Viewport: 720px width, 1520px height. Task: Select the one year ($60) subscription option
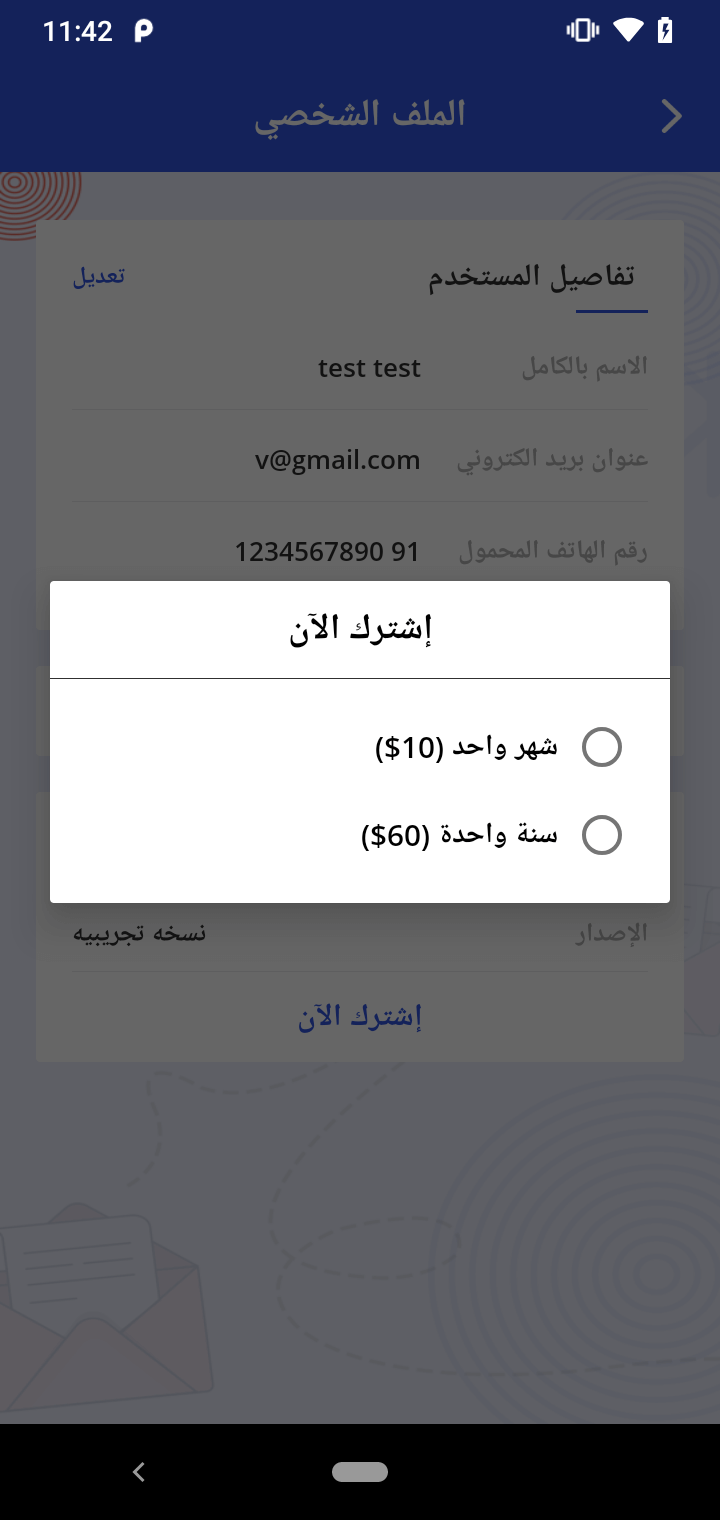[601, 835]
